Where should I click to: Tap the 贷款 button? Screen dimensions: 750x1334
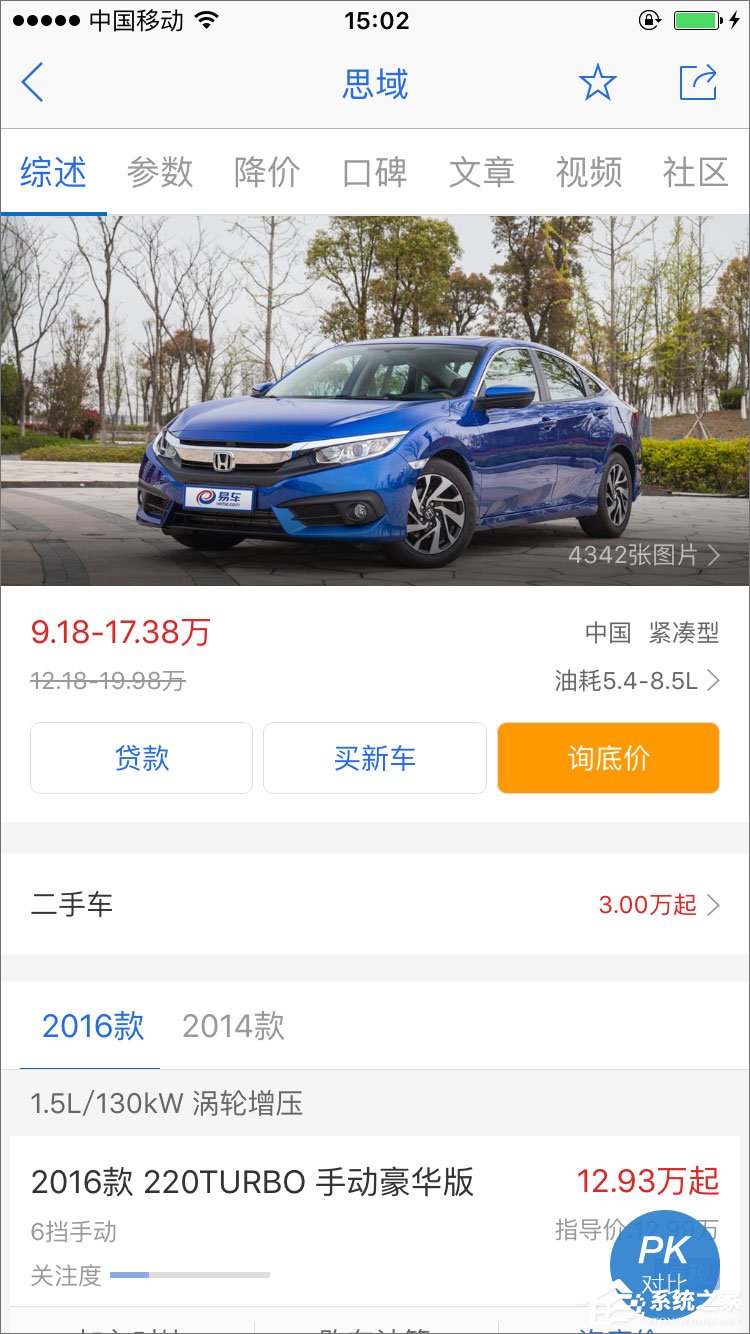point(141,758)
